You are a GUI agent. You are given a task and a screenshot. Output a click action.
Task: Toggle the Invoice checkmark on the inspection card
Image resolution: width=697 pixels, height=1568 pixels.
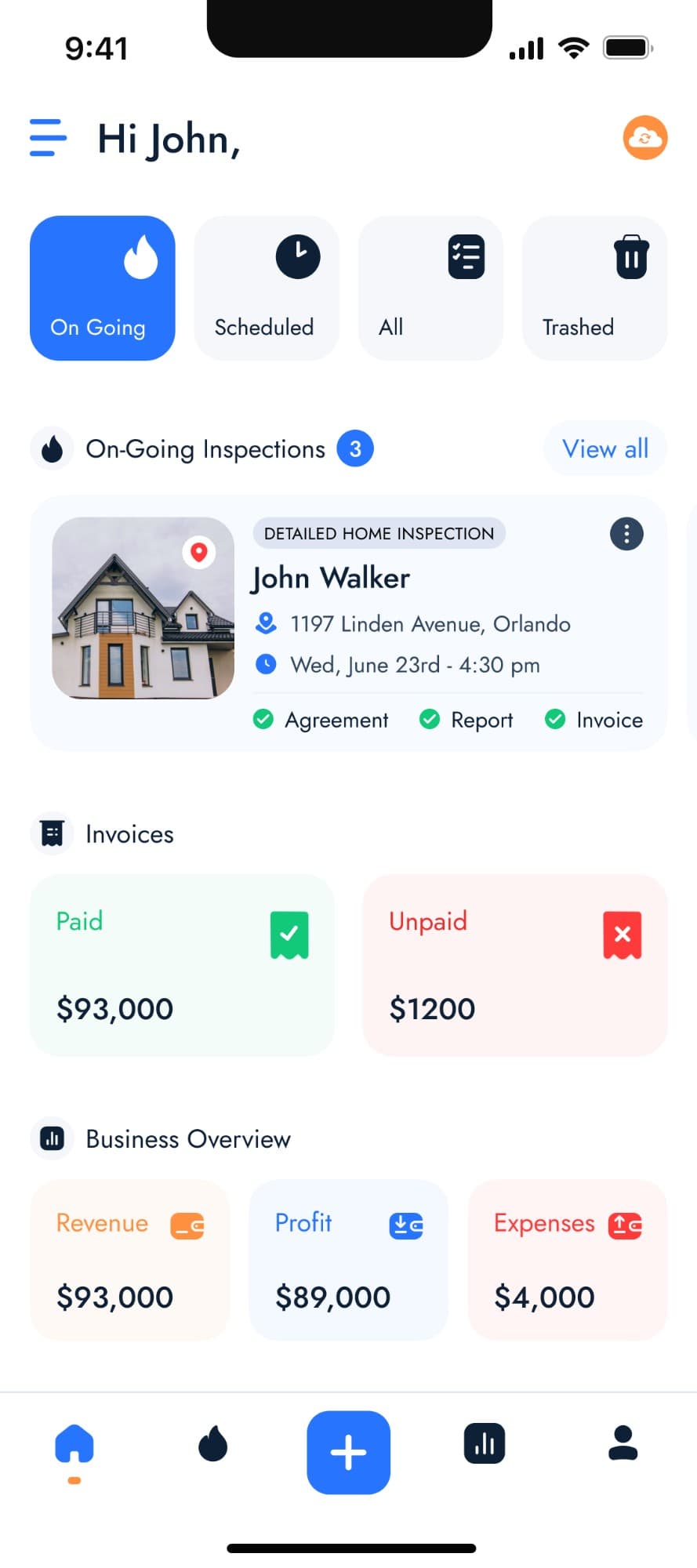(555, 719)
